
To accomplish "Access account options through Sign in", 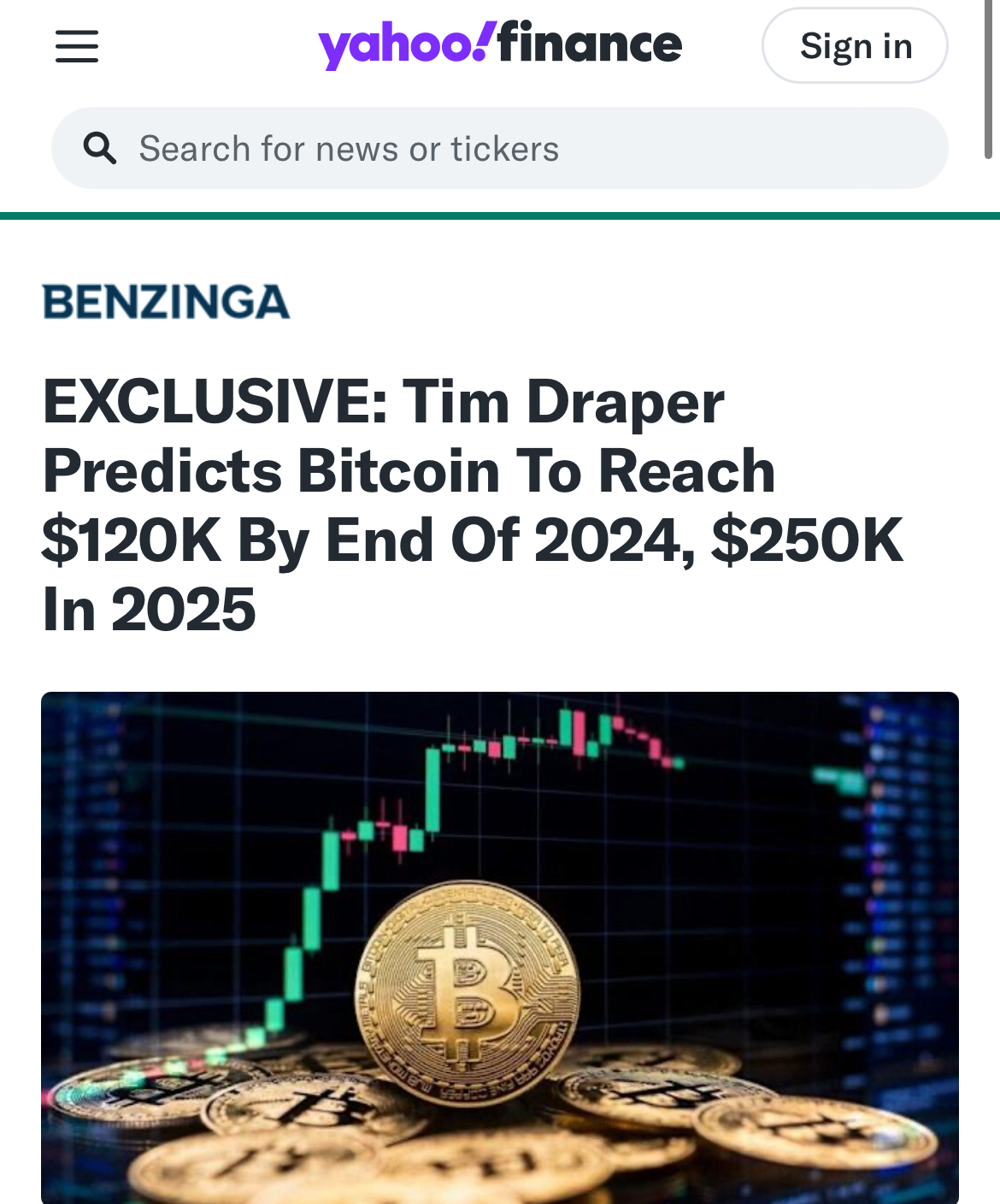I will (855, 45).
